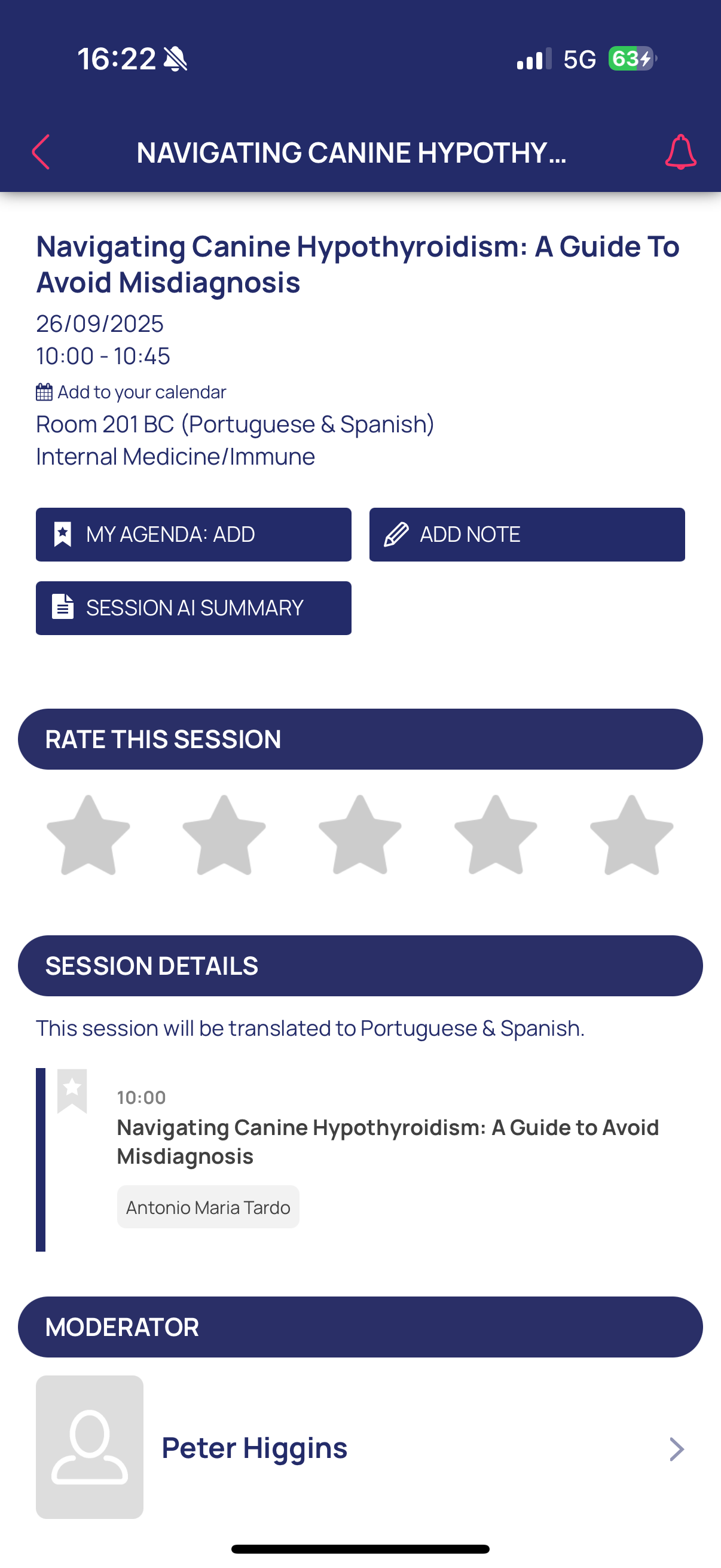This screenshot has width=721, height=1568.
Task: Open Add Note for this session
Action: (526, 535)
